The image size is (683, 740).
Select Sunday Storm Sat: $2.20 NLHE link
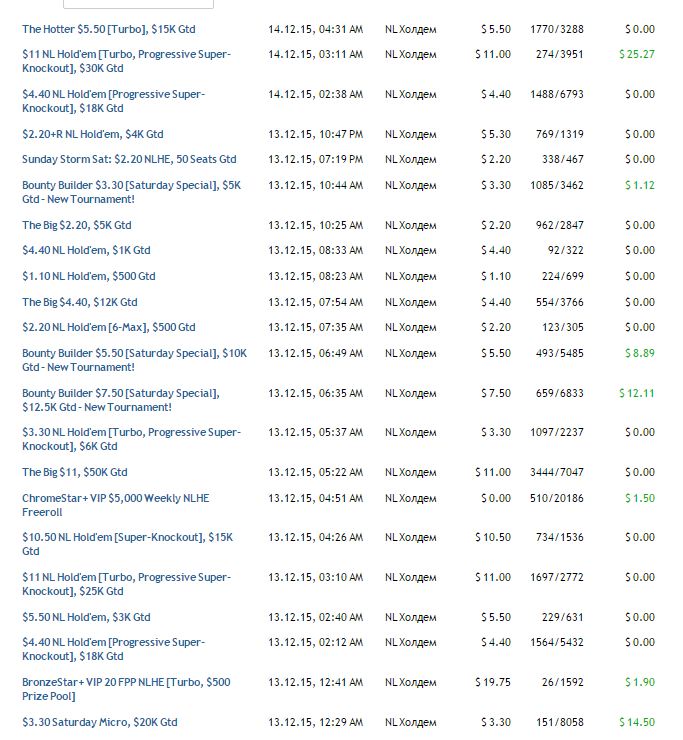129,159
